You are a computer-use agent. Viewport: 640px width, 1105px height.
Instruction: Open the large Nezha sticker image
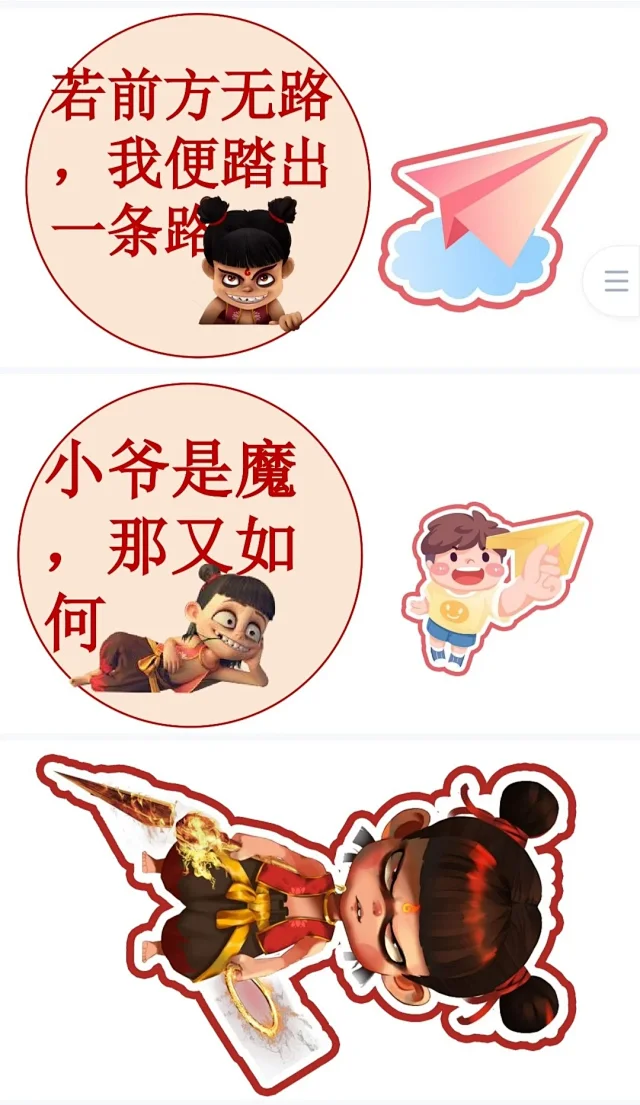tap(310, 920)
